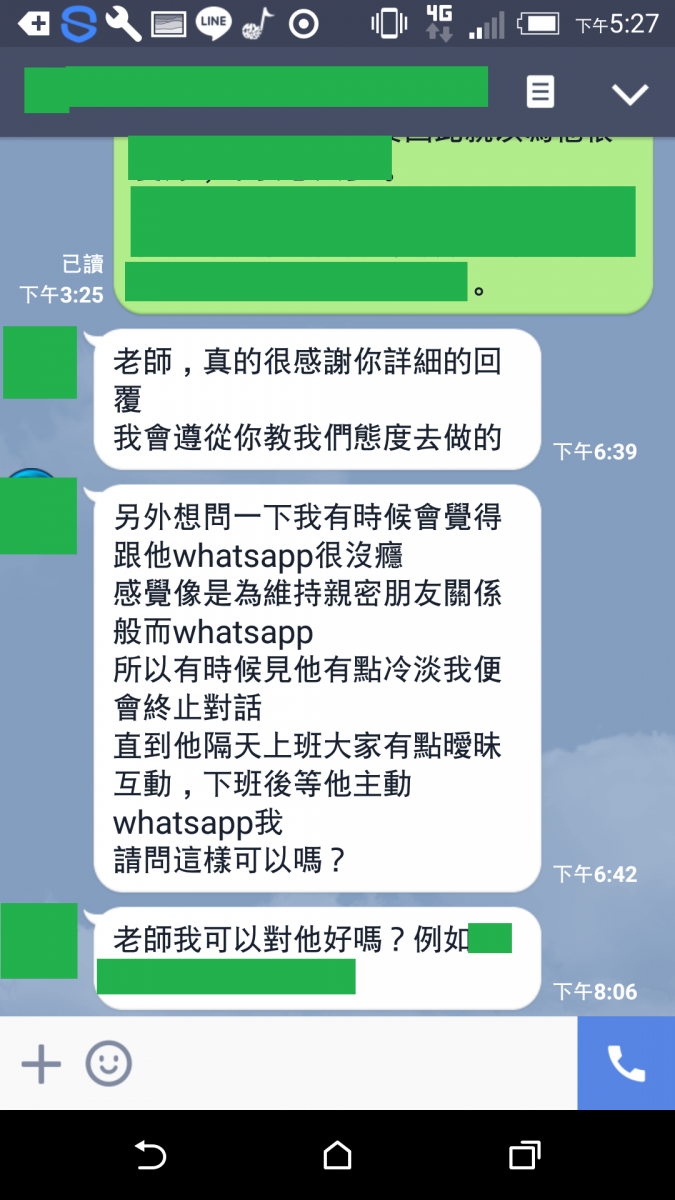Screen dimensions: 675x1200
Task: Open the notes icon in chat header
Action: coord(540,93)
